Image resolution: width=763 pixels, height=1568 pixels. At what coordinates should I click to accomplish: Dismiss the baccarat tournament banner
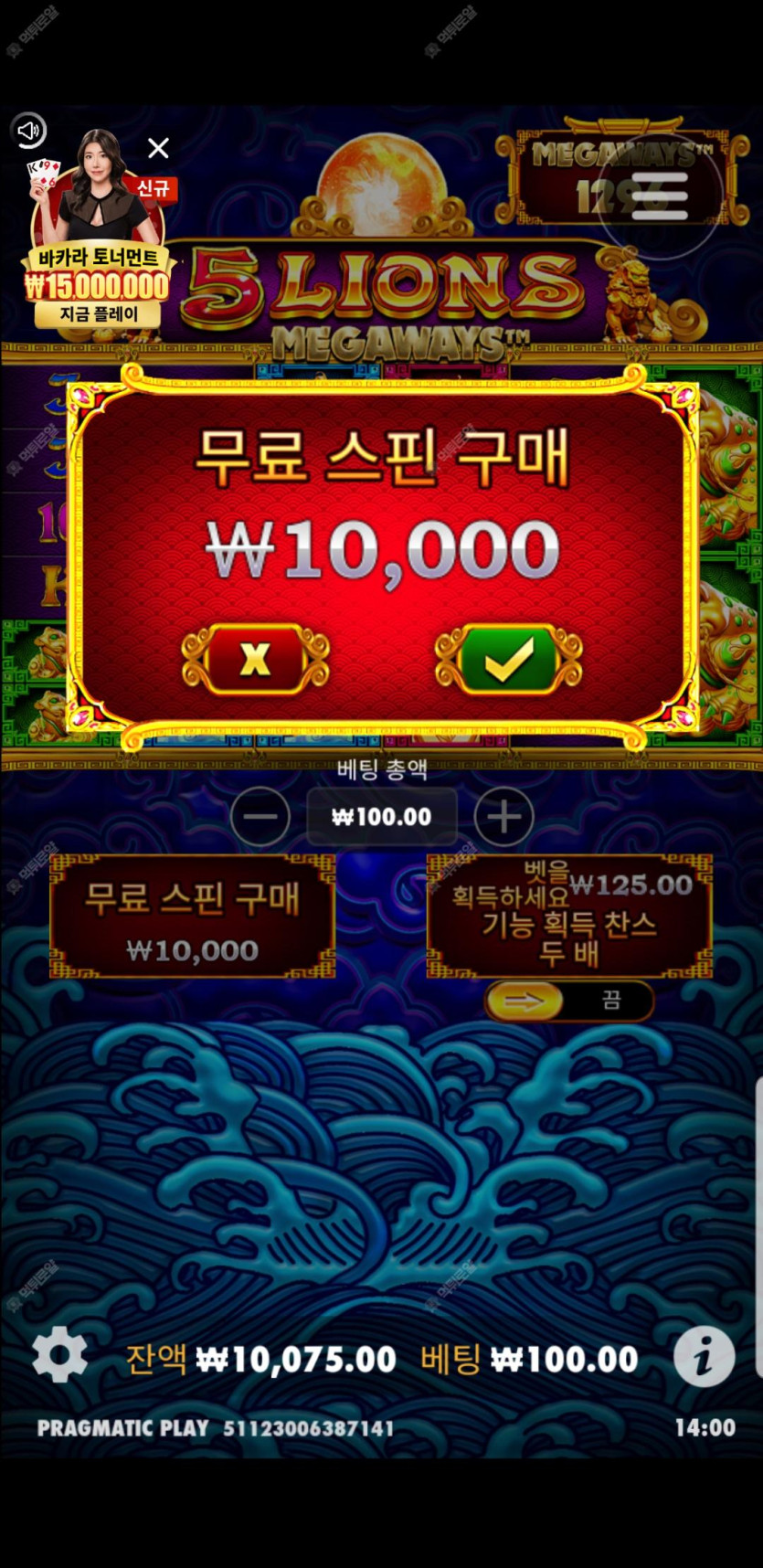tap(158, 148)
